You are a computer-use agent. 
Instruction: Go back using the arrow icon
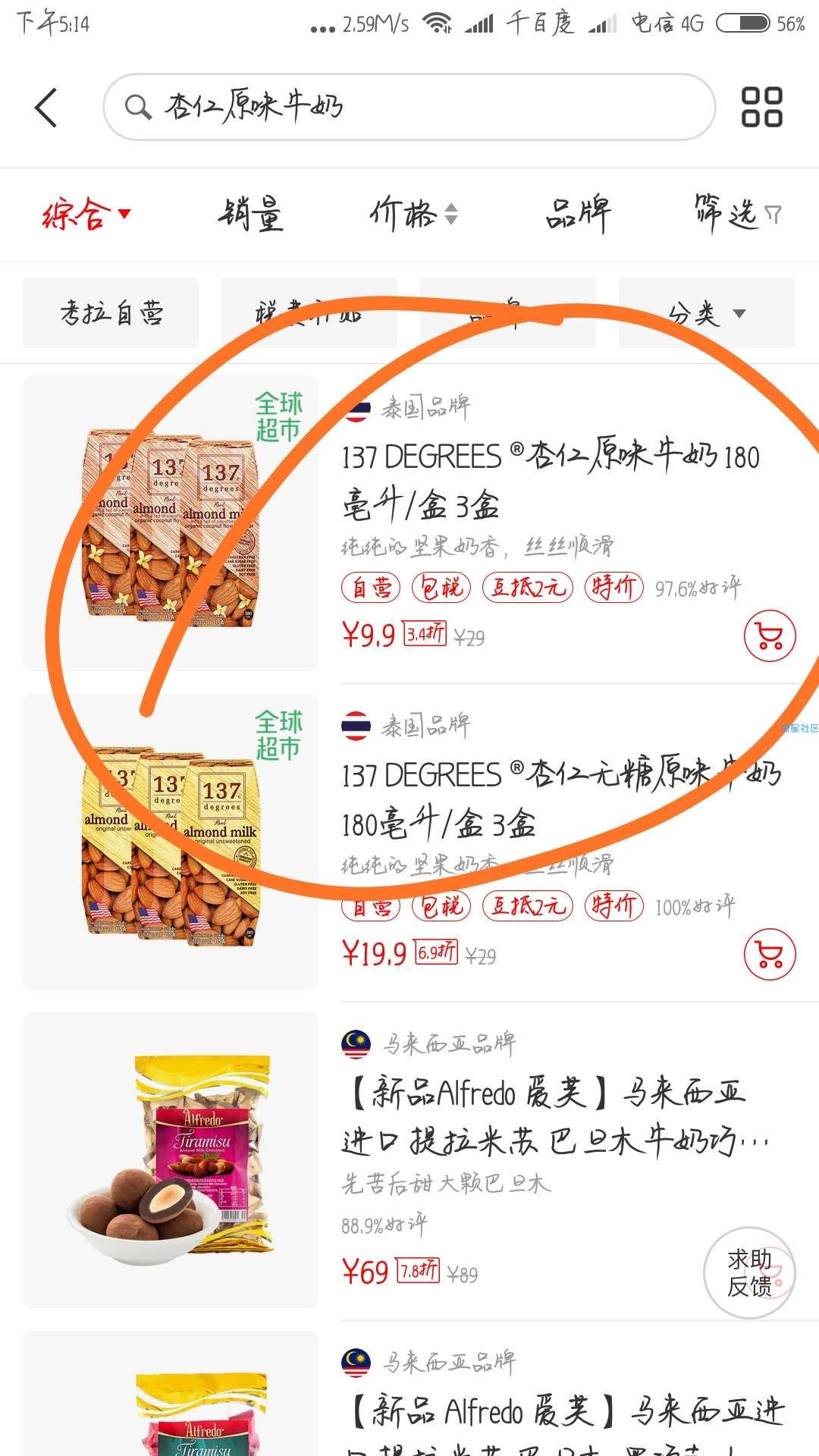pyautogui.click(x=46, y=107)
